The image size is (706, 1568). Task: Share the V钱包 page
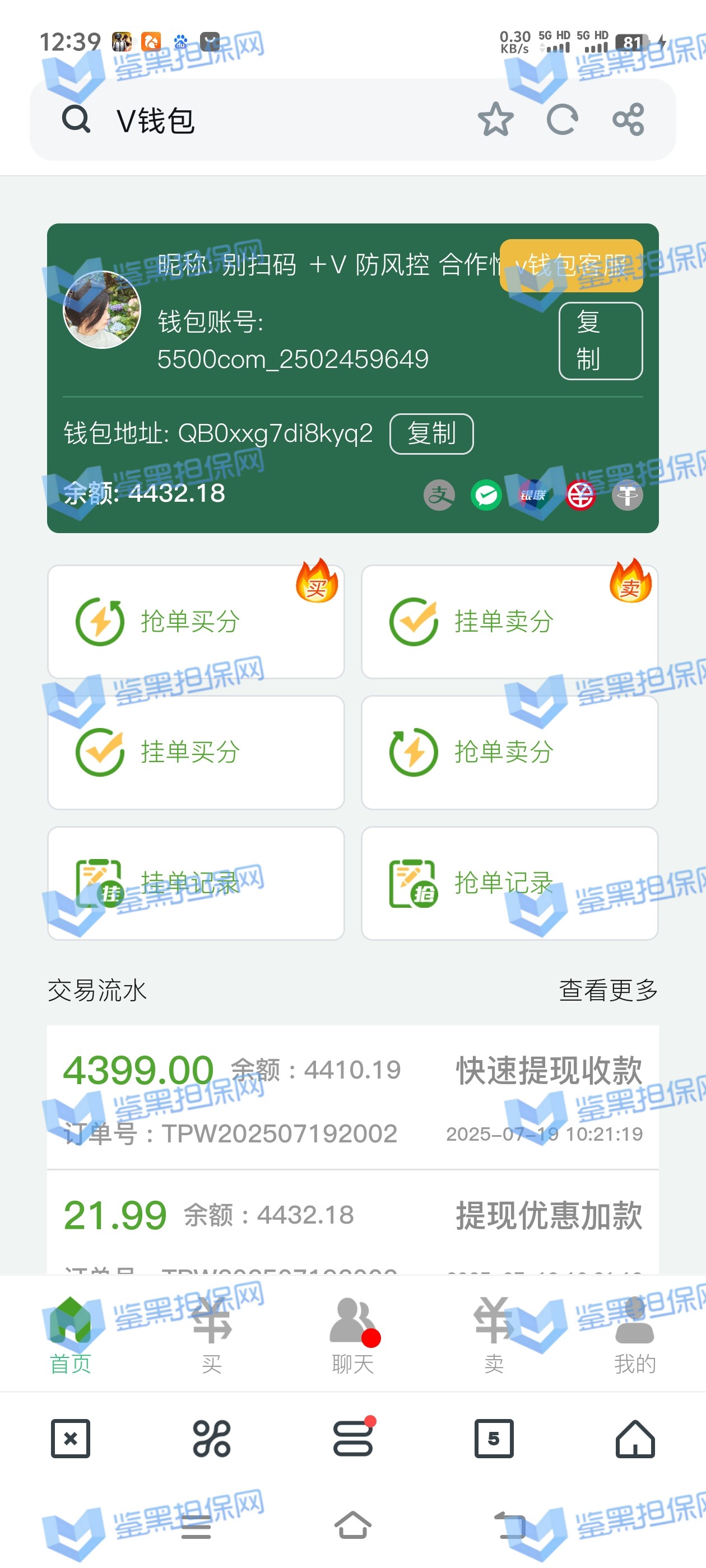628,119
